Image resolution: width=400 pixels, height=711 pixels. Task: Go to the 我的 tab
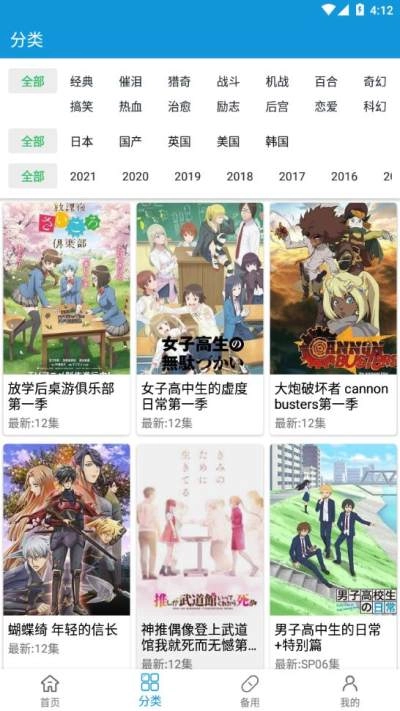click(350, 691)
